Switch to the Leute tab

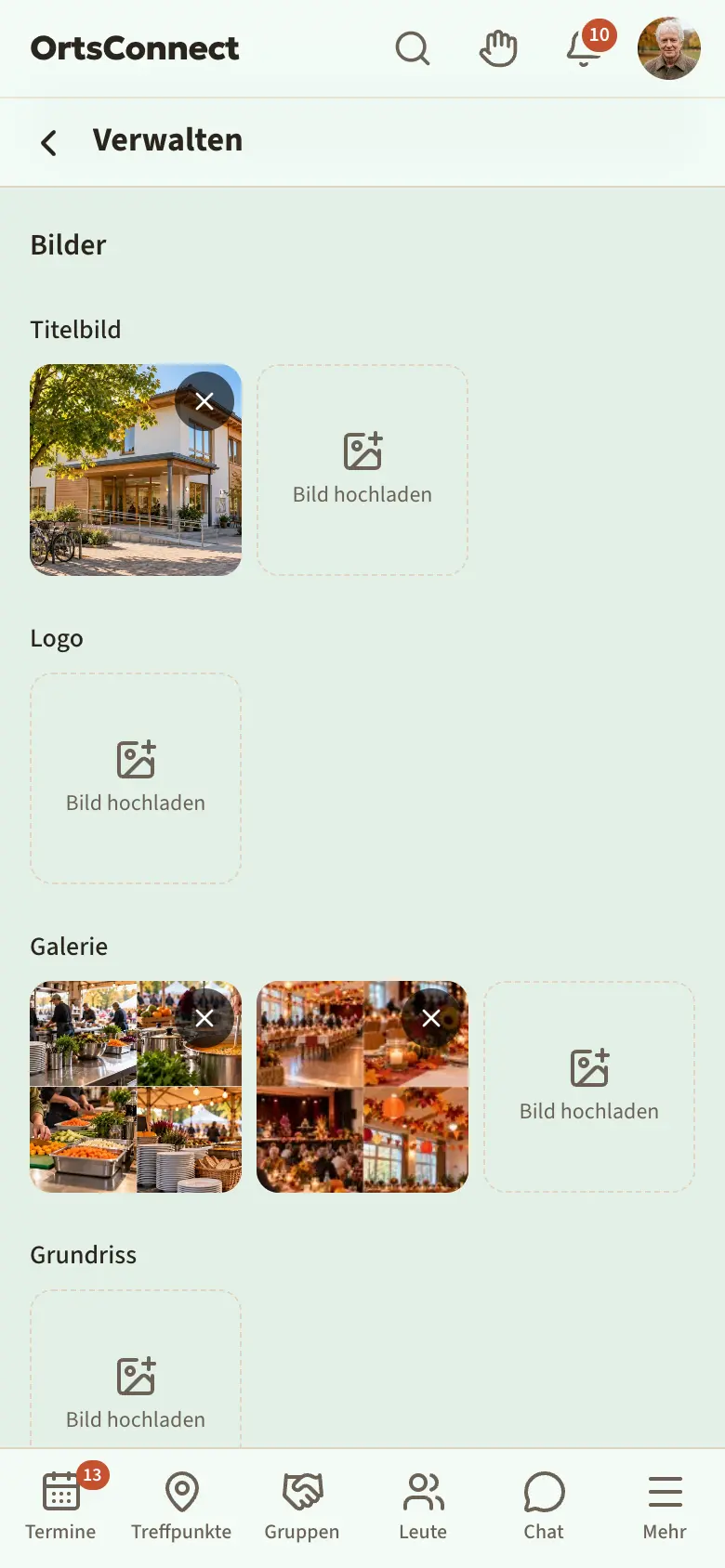point(423,1507)
